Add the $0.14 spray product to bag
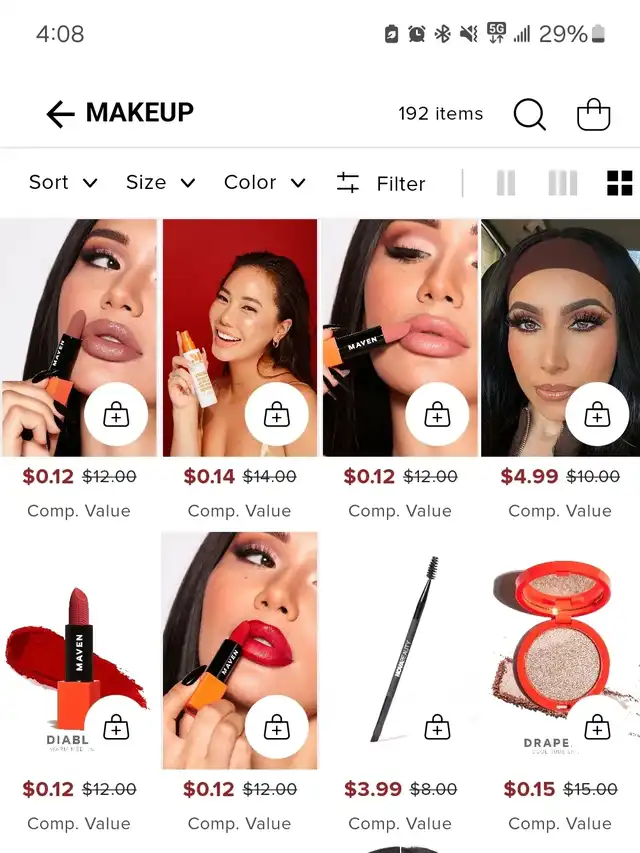Screen dimensions: 640x853 point(276,414)
